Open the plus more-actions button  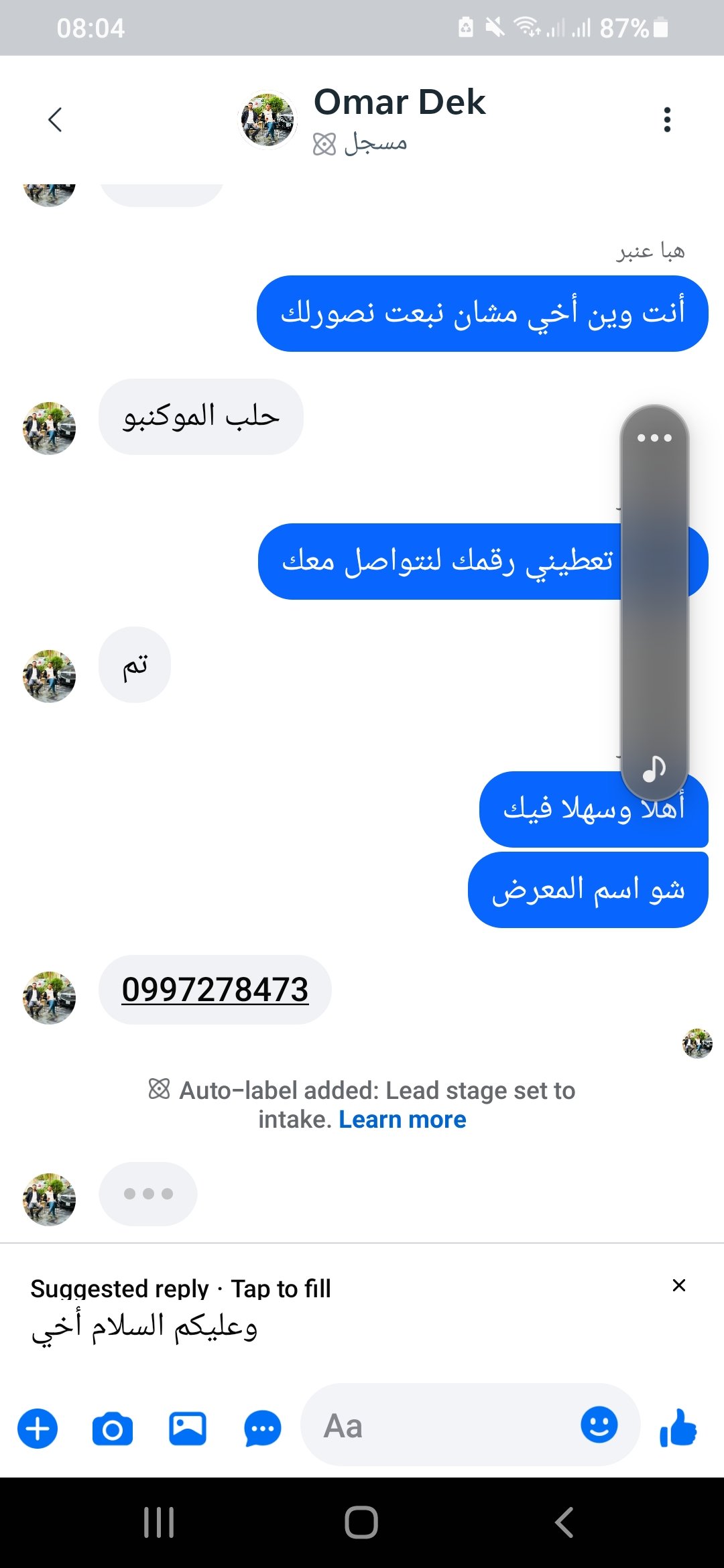point(38,1429)
